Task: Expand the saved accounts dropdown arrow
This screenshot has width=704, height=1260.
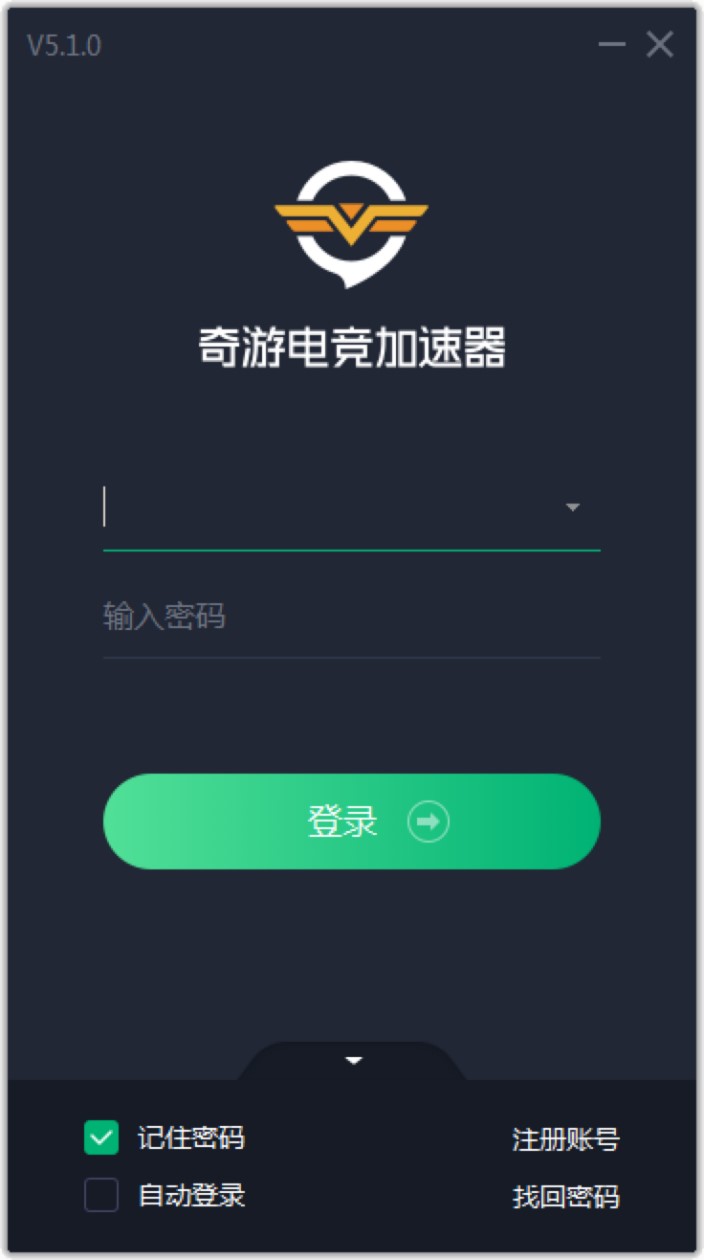Action: [x=573, y=508]
